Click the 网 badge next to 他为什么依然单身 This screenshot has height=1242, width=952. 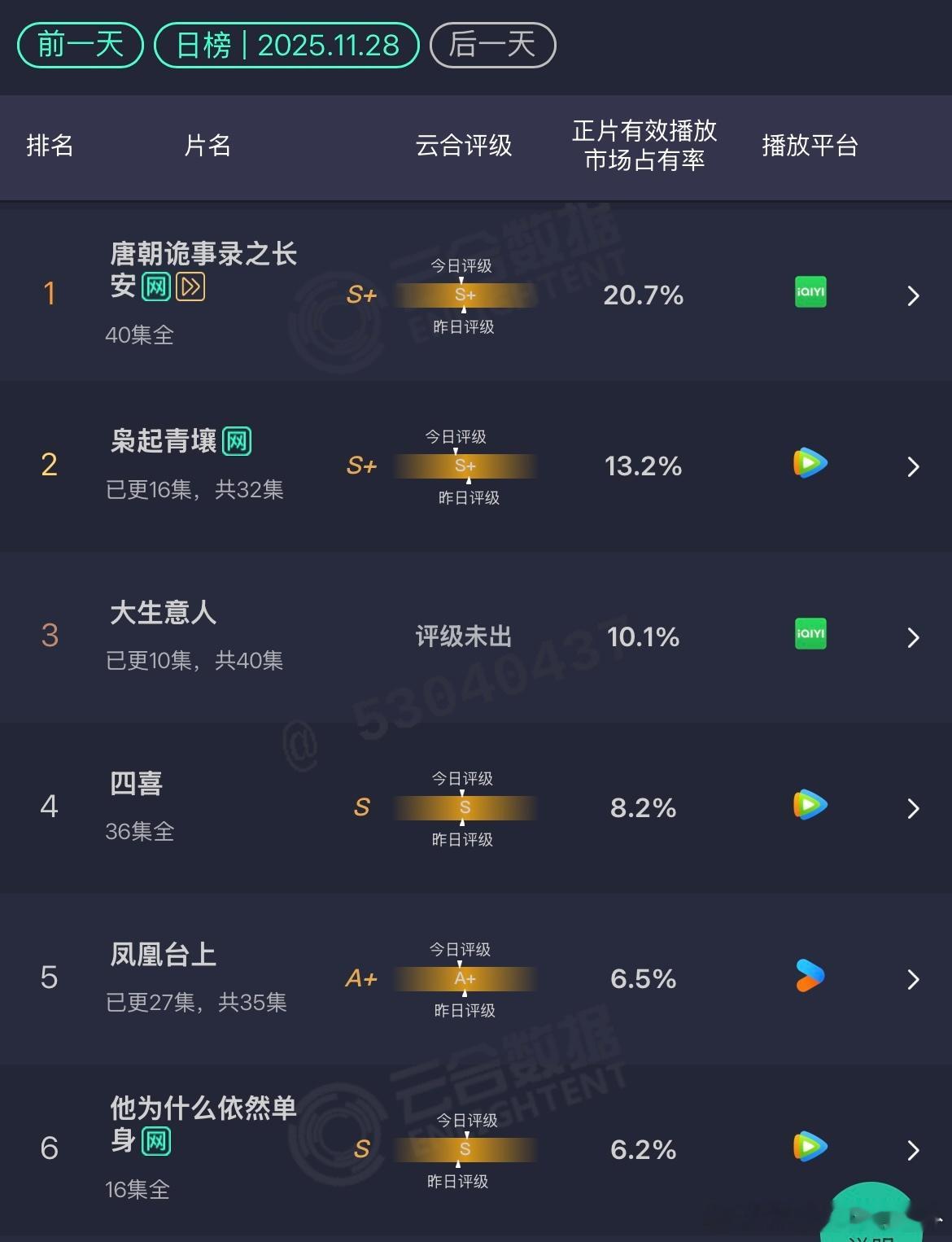pyautogui.click(x=155, y=1141)
